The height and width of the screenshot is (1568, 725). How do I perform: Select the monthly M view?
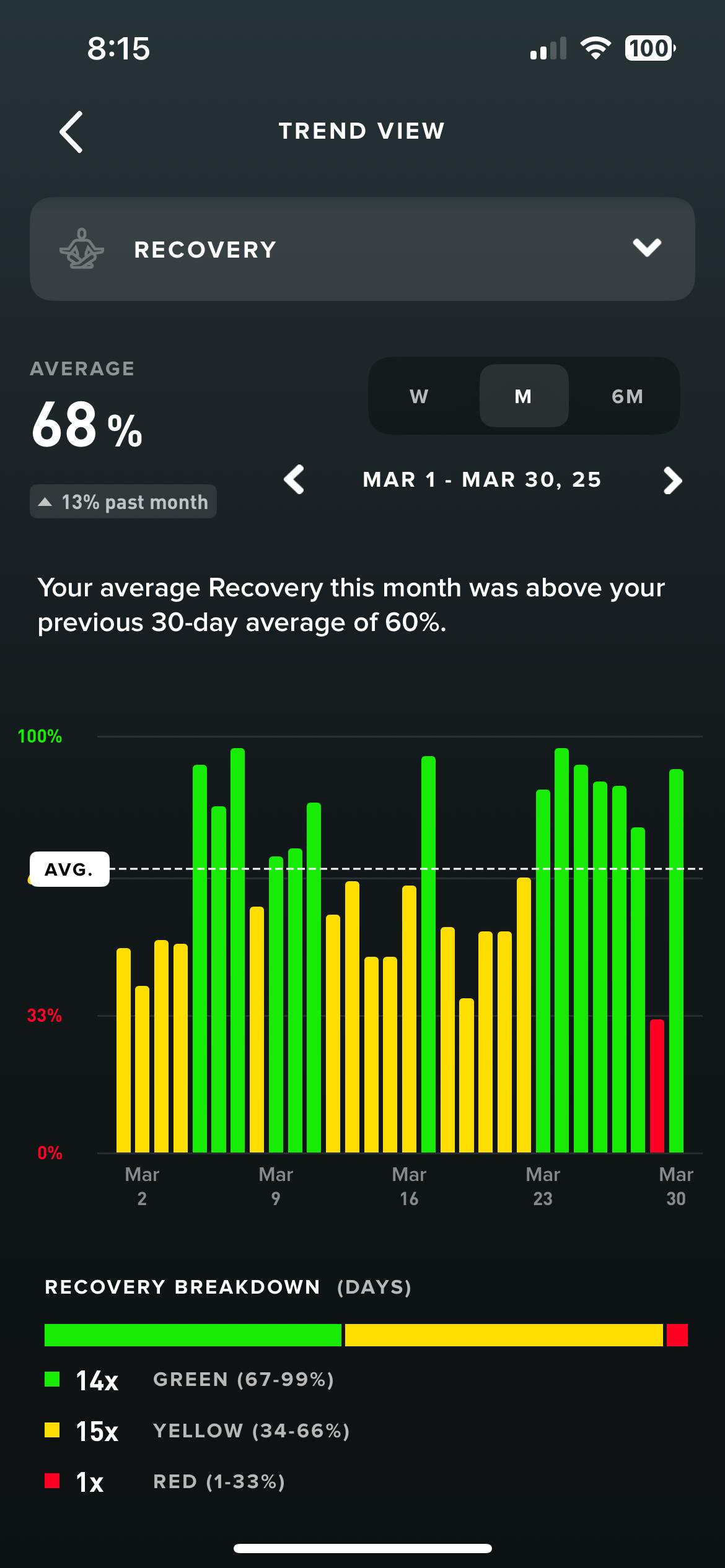point(524,396)
